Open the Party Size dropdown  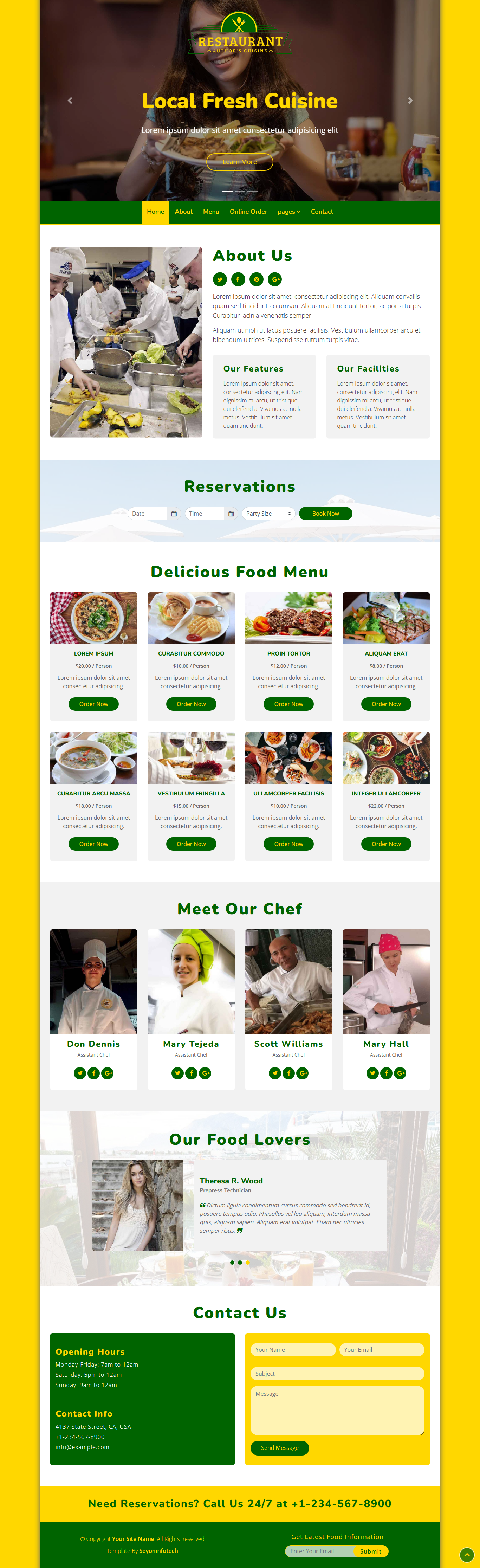click(x=268, y=514)
